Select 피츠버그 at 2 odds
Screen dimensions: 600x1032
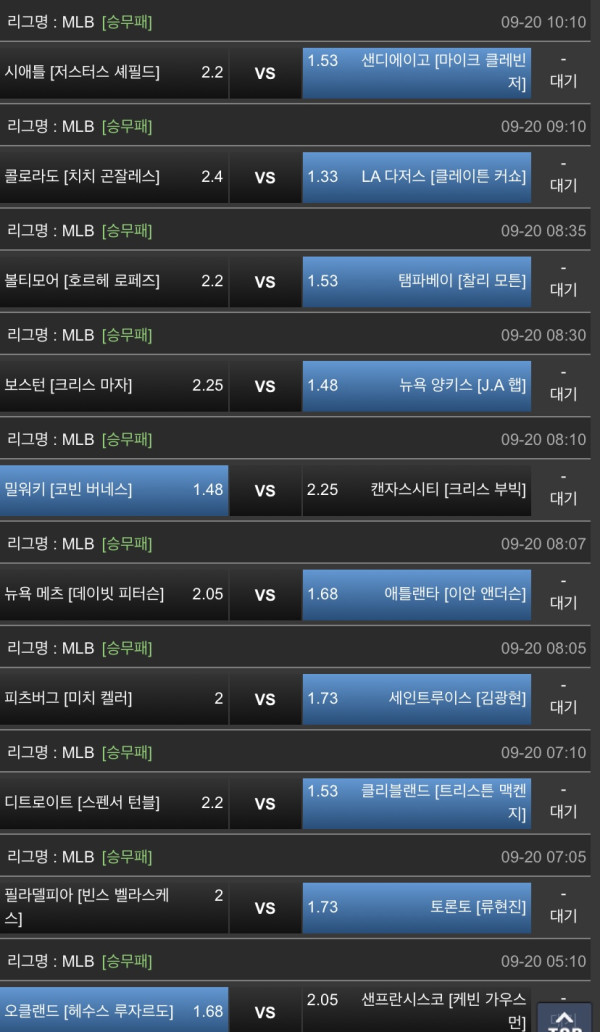[x=114, y=699]
